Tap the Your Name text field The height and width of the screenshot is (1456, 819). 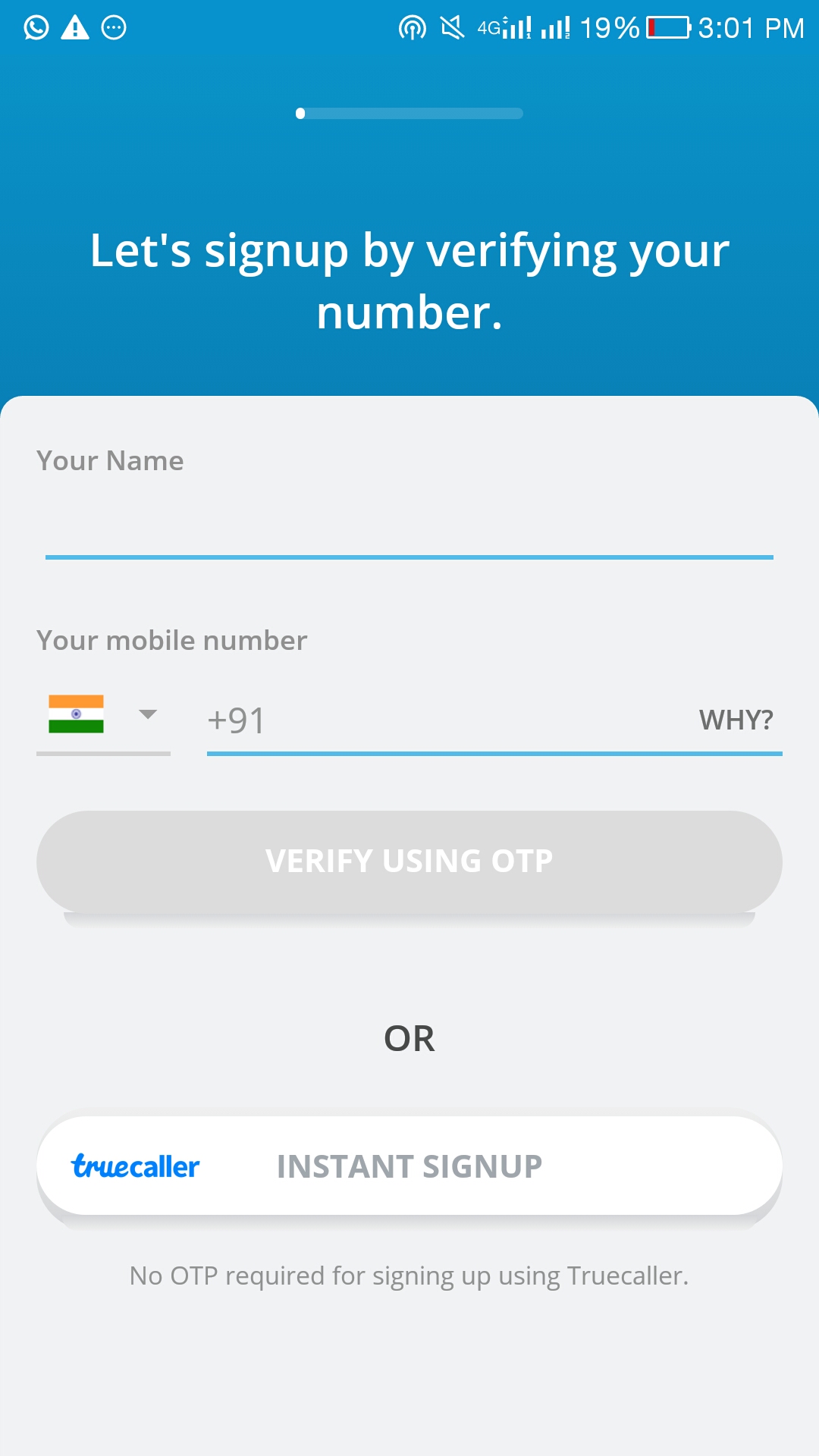pos(409,524)
